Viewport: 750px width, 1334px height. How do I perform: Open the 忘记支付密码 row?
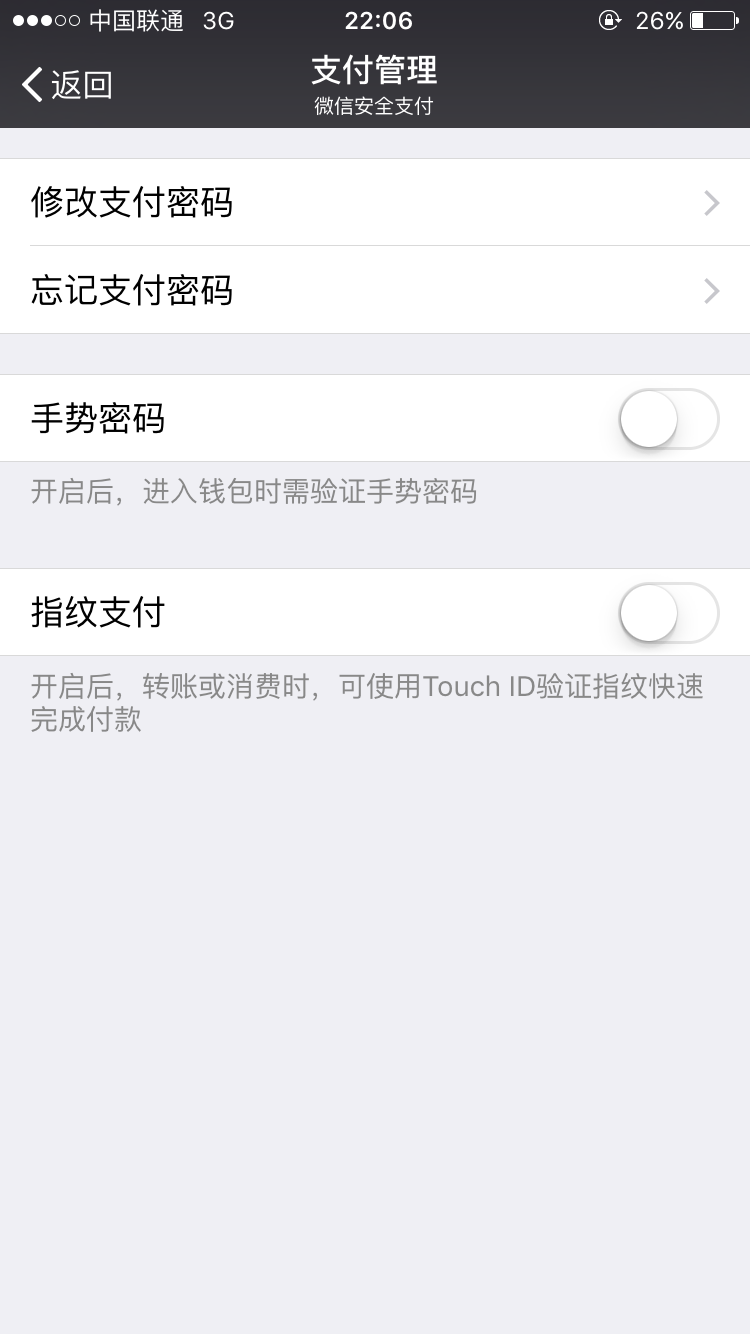(375, 290)
